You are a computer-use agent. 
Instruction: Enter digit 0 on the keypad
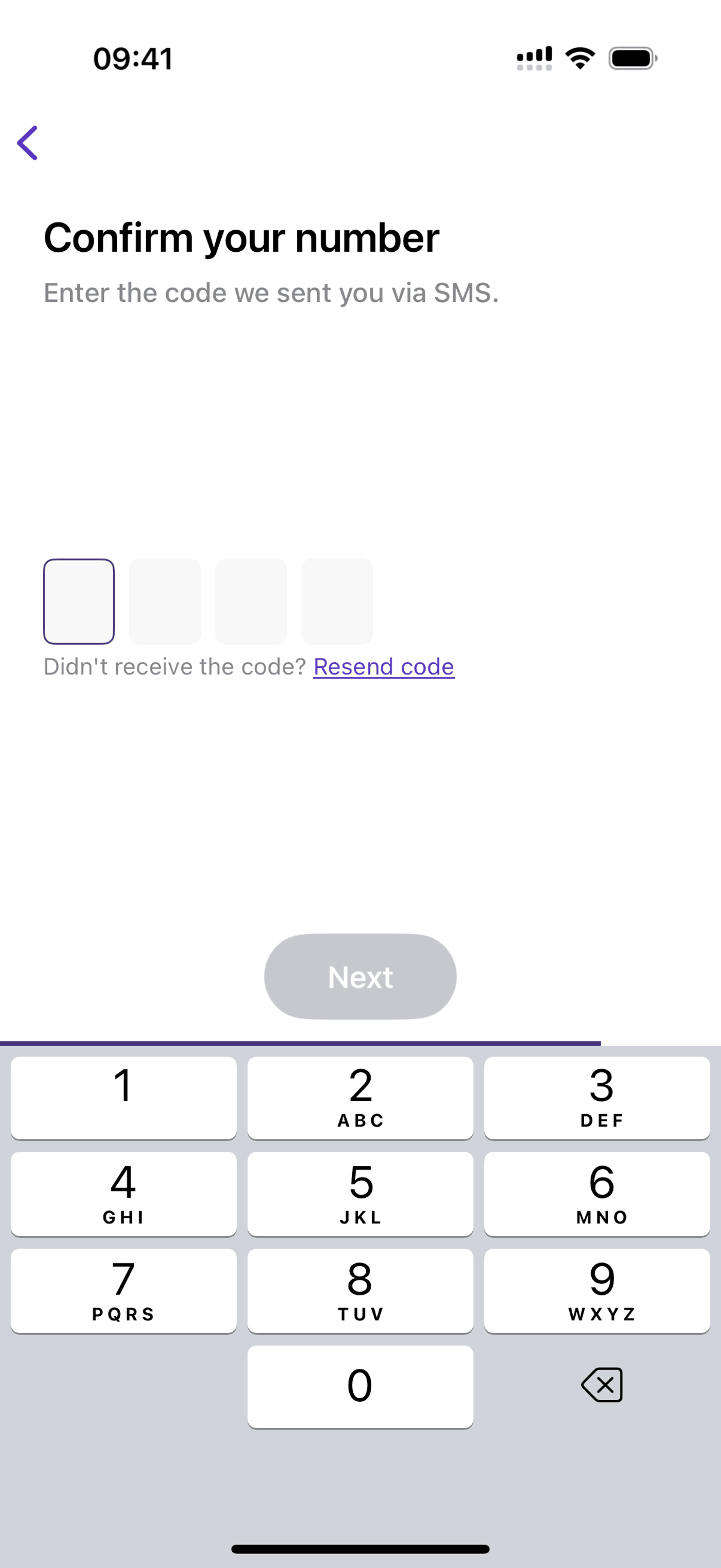[x=360, y=1386]
